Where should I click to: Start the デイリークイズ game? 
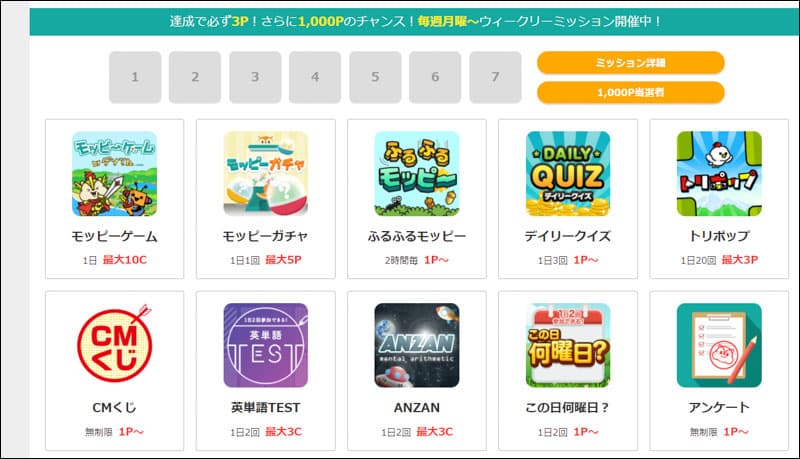click(x=567, y=174)
